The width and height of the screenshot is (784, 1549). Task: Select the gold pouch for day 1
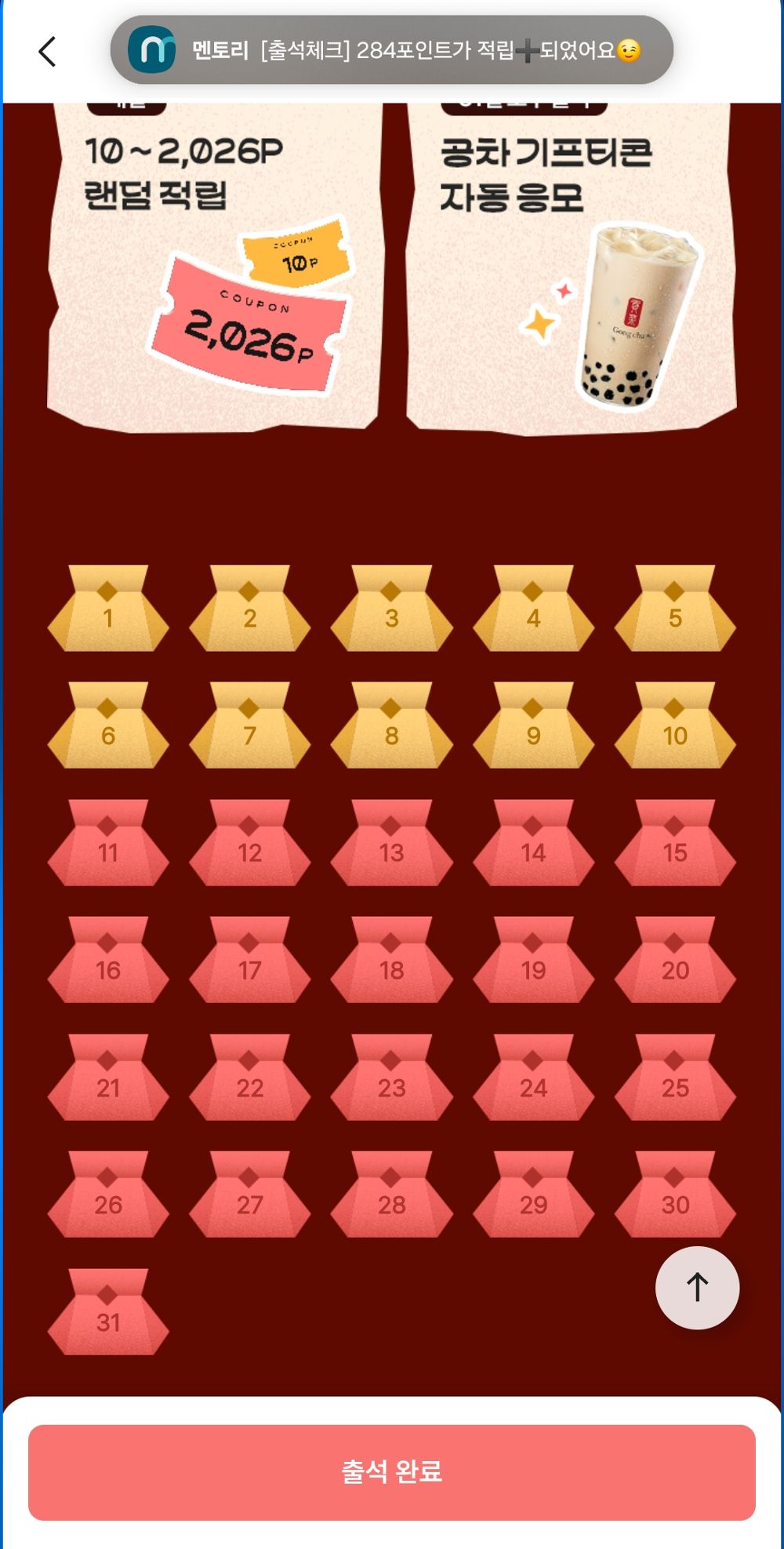108,609
